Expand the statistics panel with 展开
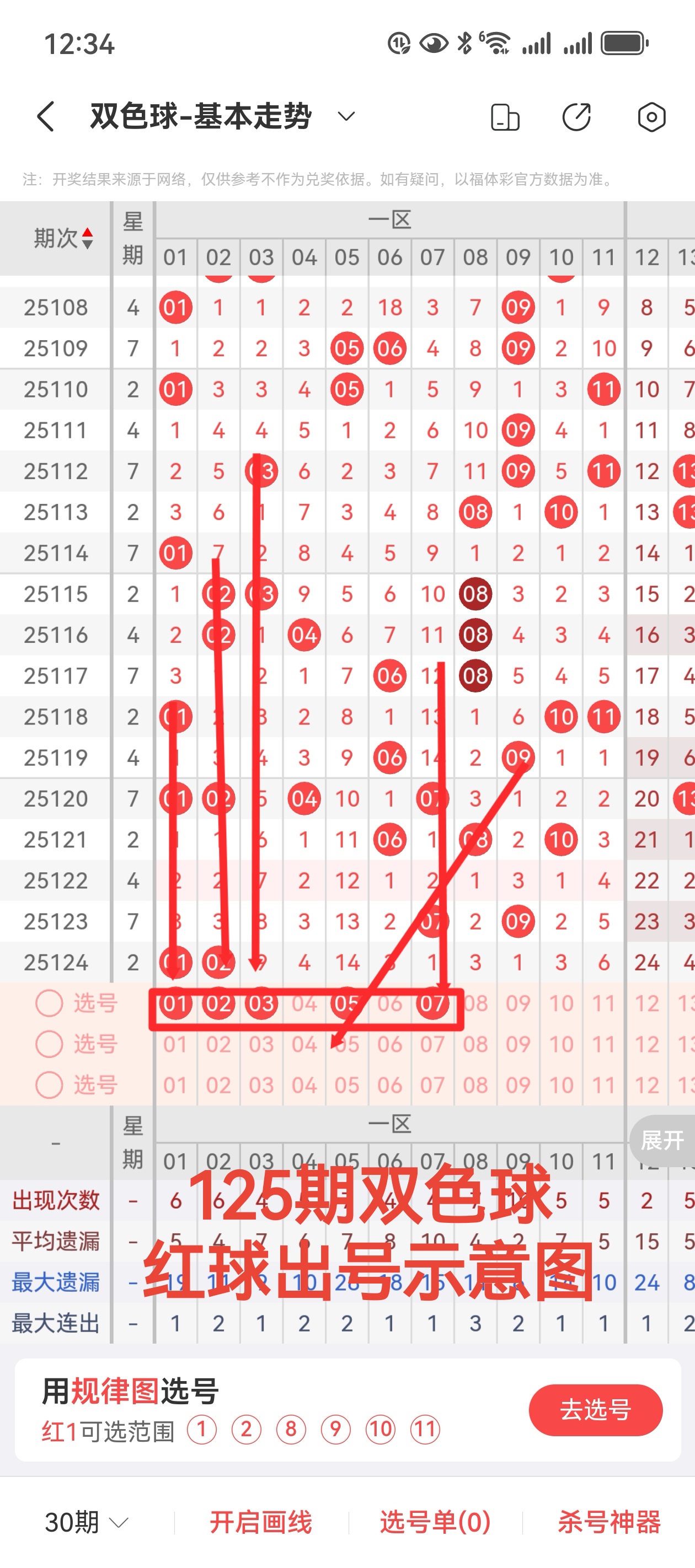This screenshot has height=1568, width=695. point(662,1140)
